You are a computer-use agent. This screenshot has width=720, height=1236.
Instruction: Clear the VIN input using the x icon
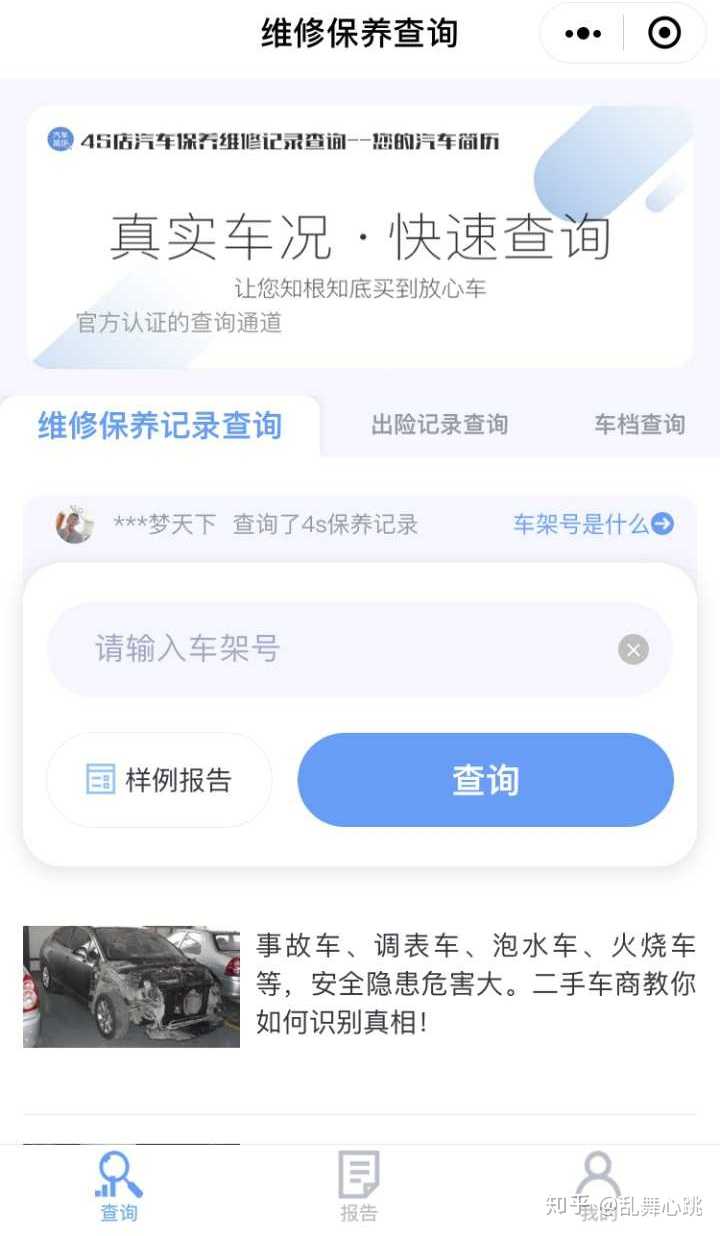[632, 650]
